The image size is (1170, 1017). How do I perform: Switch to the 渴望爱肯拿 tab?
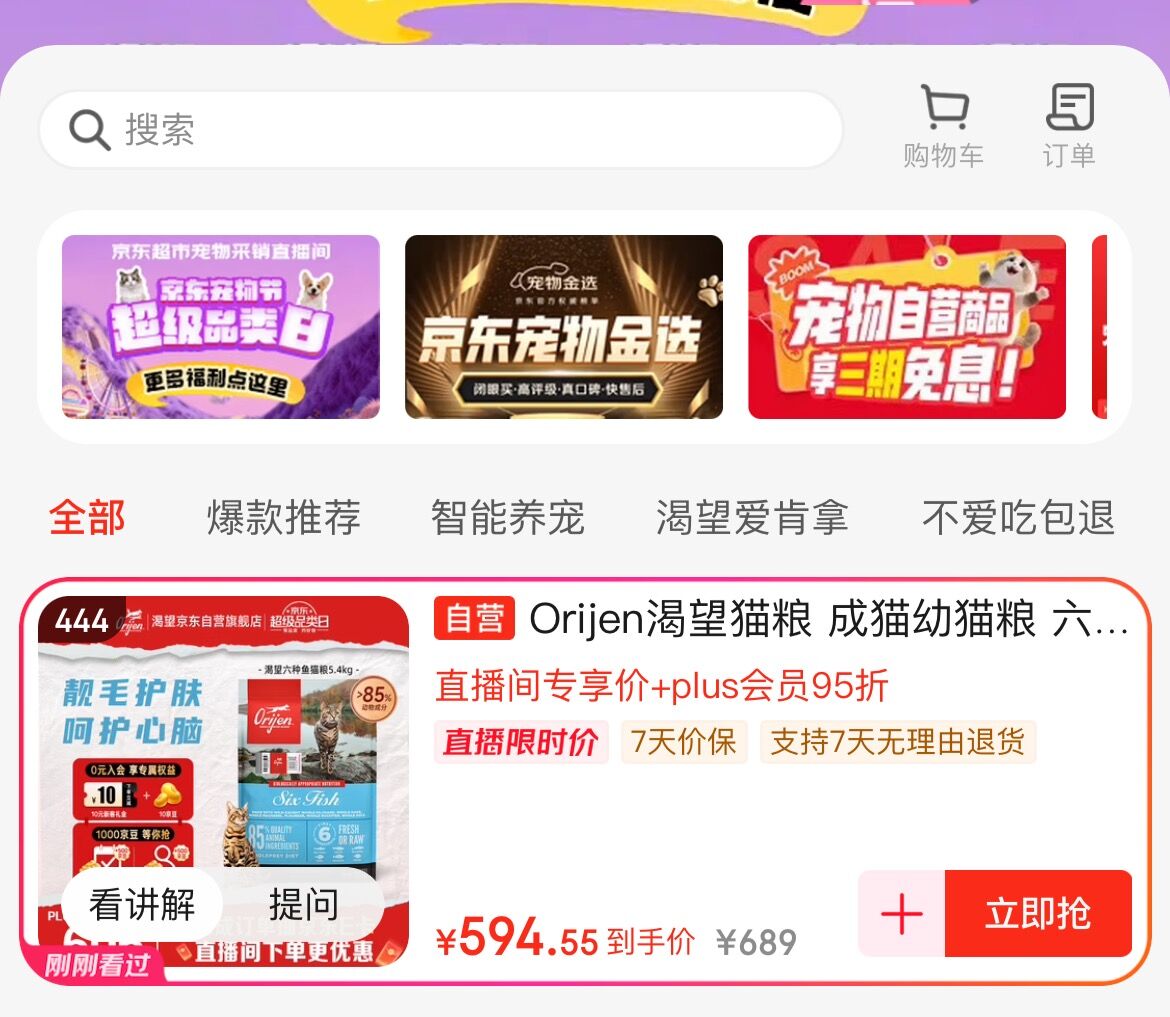752,517
